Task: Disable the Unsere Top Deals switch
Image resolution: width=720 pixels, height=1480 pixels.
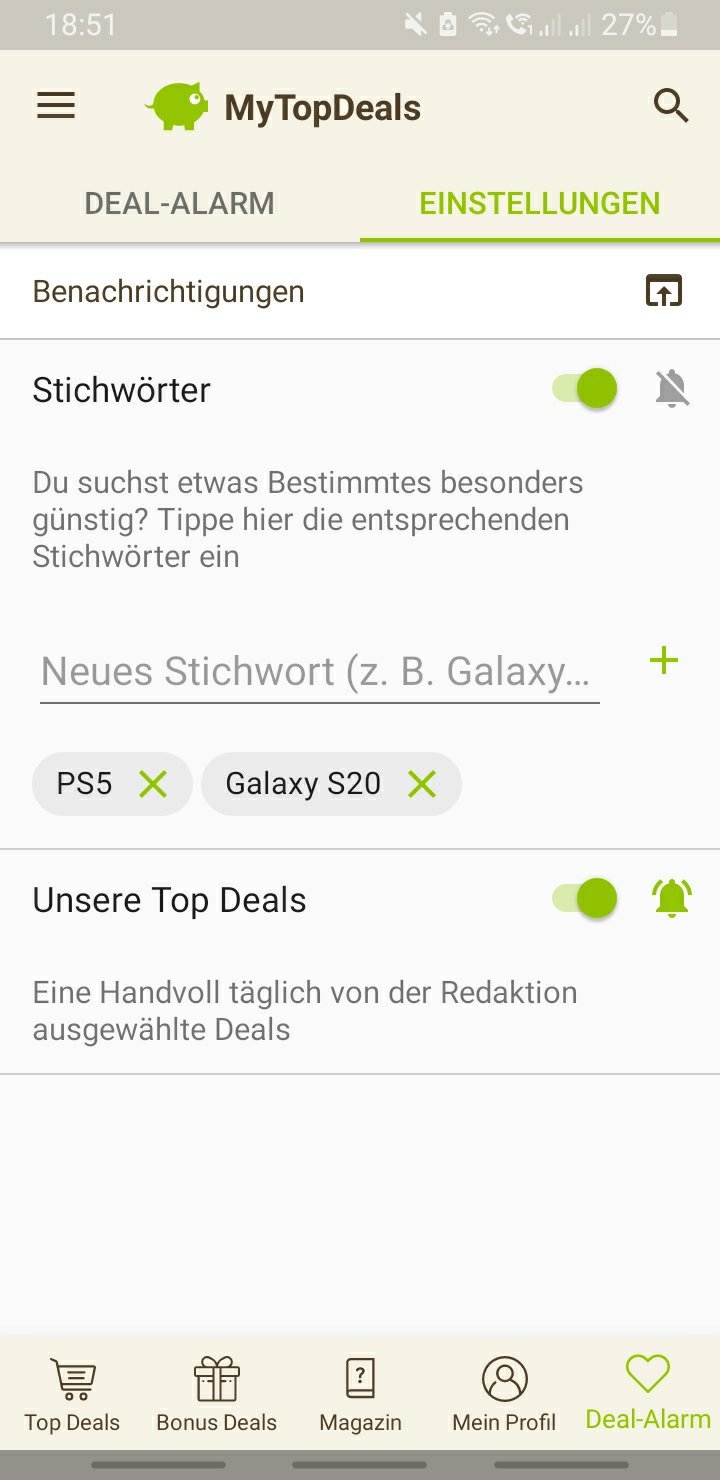Action: pyautogui.click(x=586, y=898)
